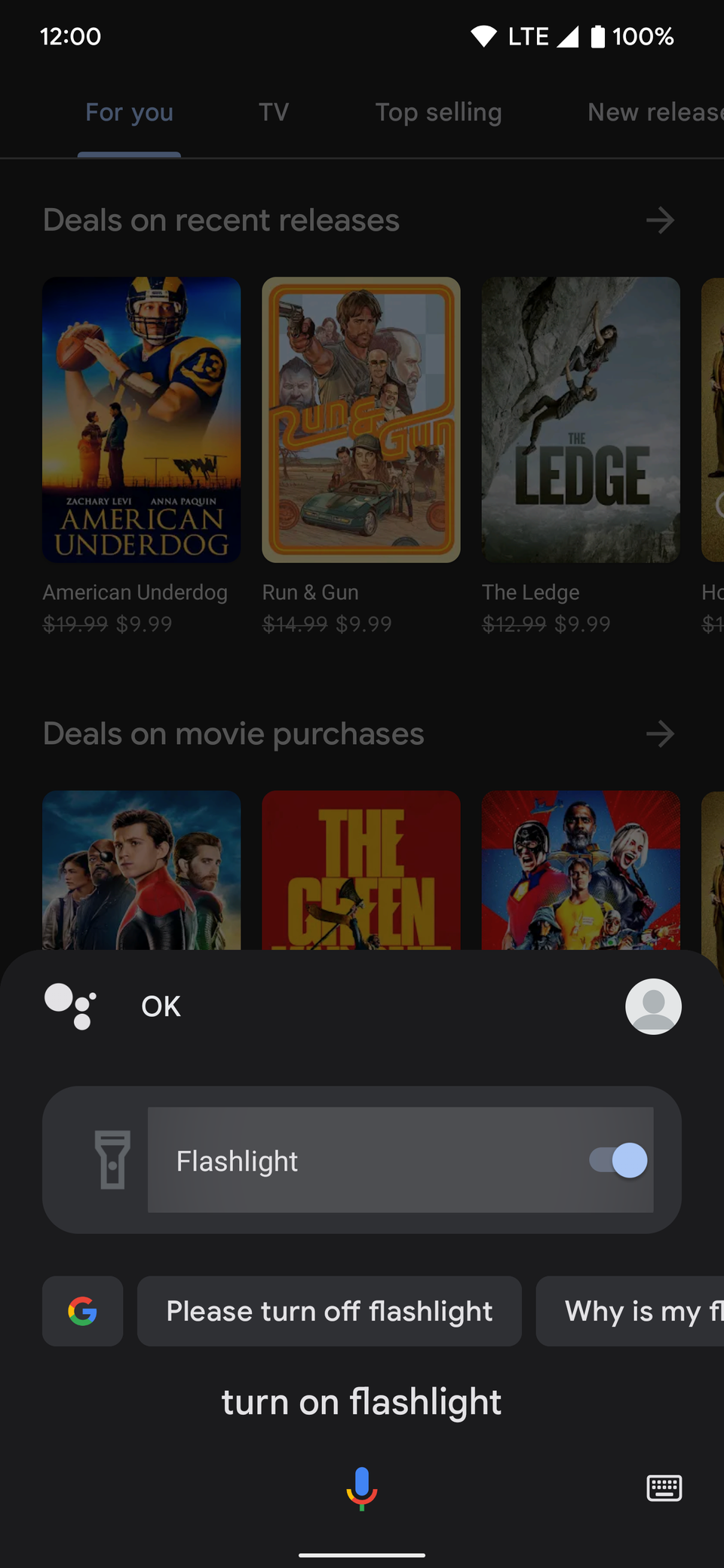This screenshot has width=724, height=1568.
Task: Open The Ledge movie poster
Action: (580, 420)
